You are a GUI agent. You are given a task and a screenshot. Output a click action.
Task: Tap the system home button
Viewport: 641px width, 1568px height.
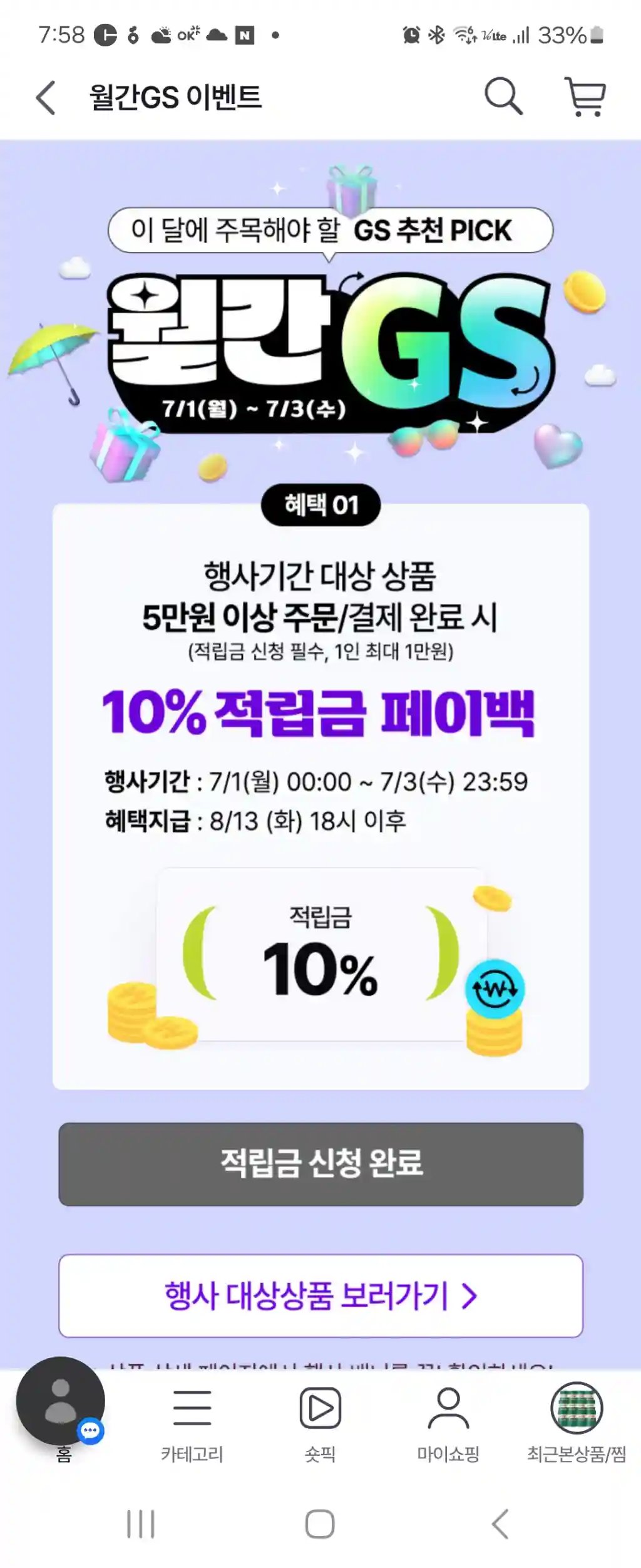(x=320, y=1524)
